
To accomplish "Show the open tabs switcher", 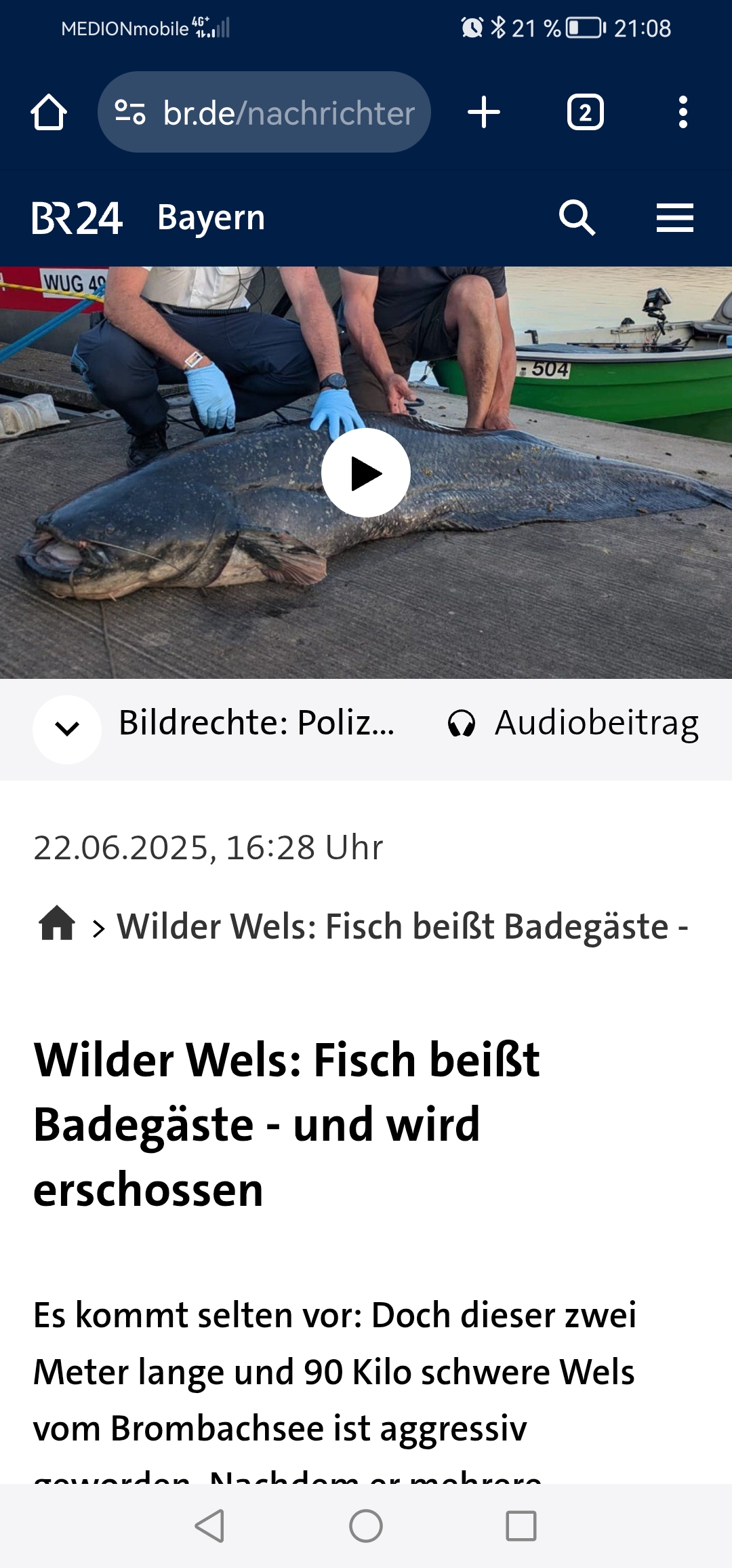I will [585, 113].
